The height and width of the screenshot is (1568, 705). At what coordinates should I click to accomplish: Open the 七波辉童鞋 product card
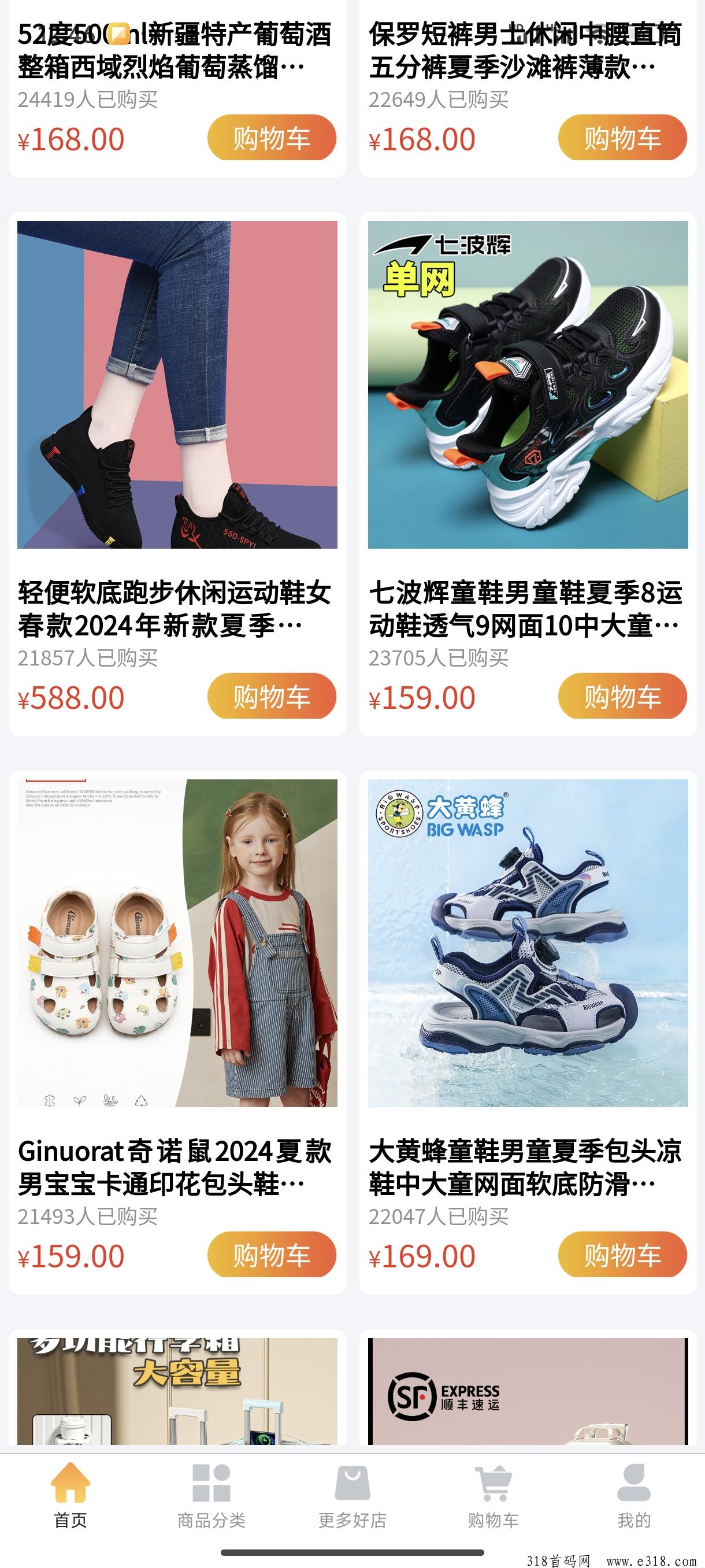528,474
